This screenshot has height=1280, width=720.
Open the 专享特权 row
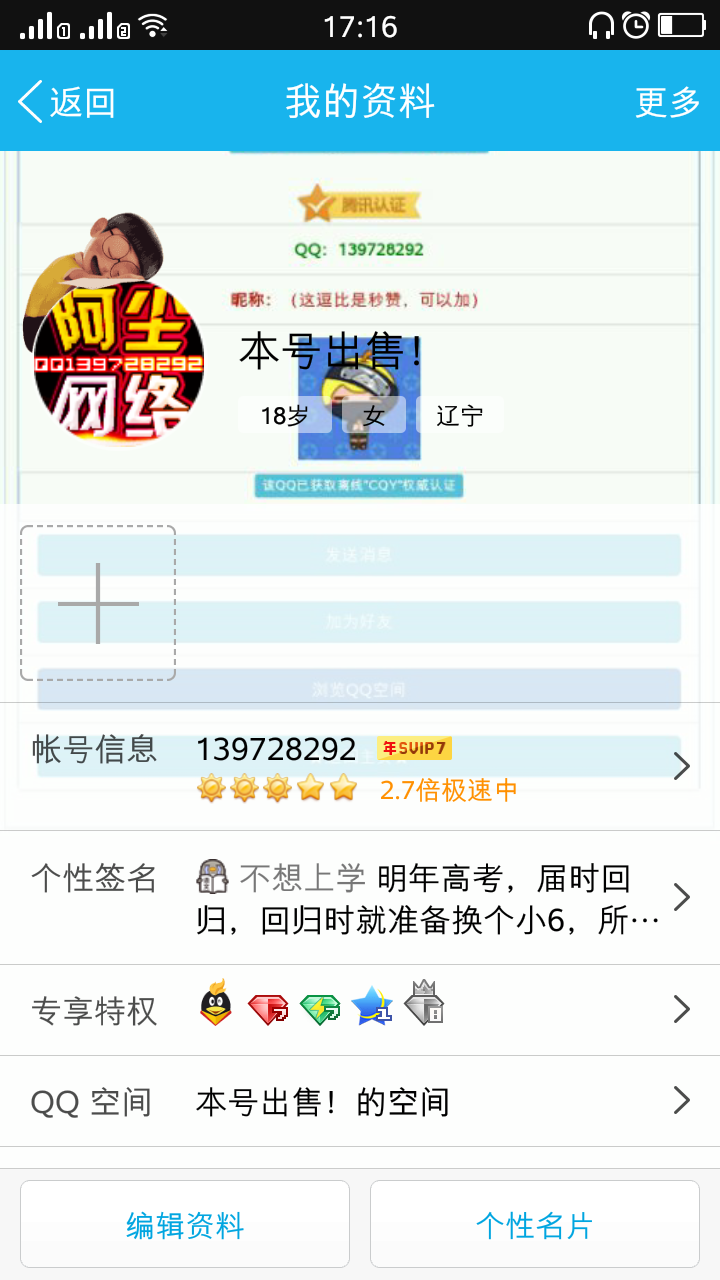[x=360, y=1010]
